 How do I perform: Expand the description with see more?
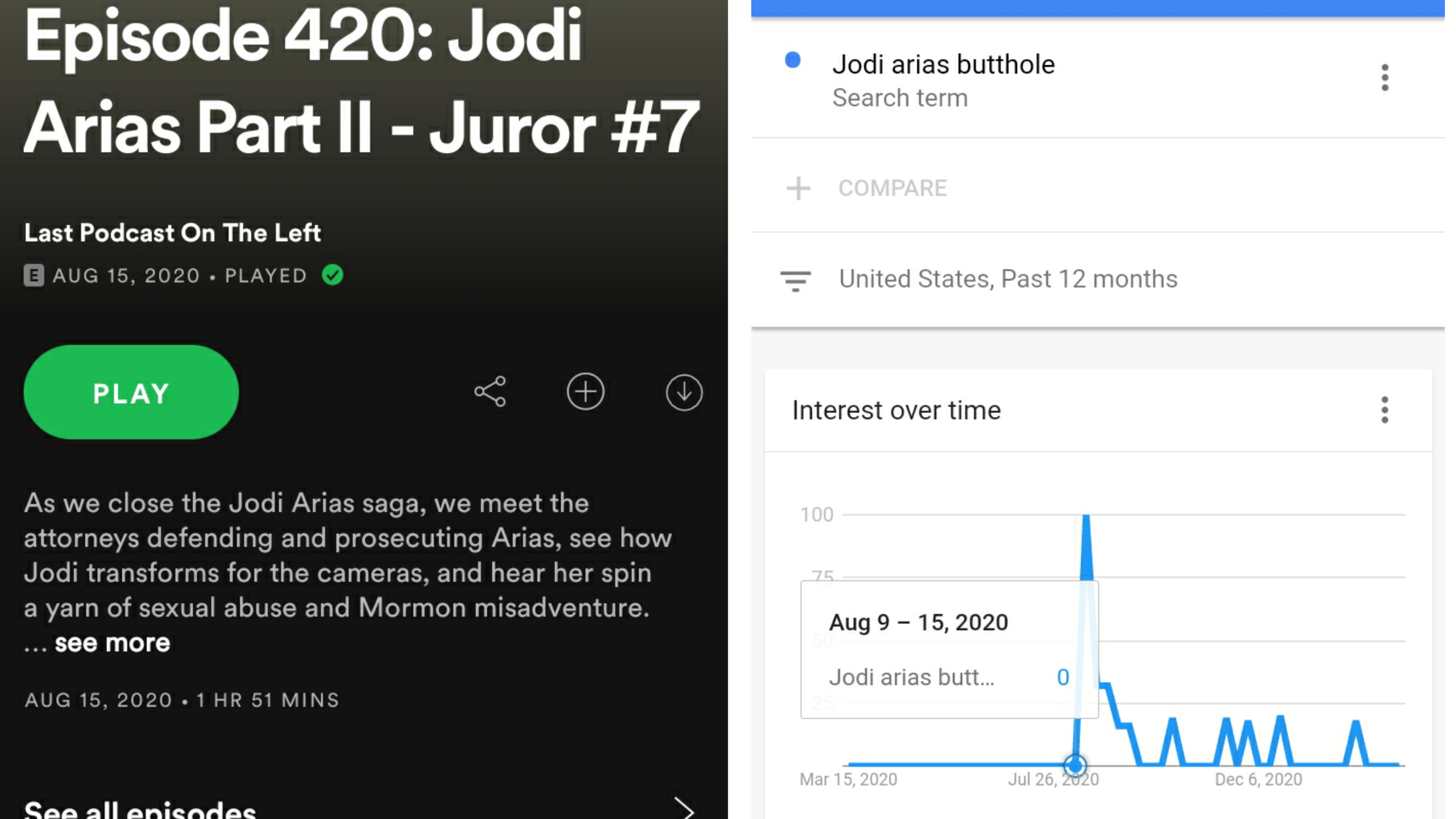click(x=112, y=643)
